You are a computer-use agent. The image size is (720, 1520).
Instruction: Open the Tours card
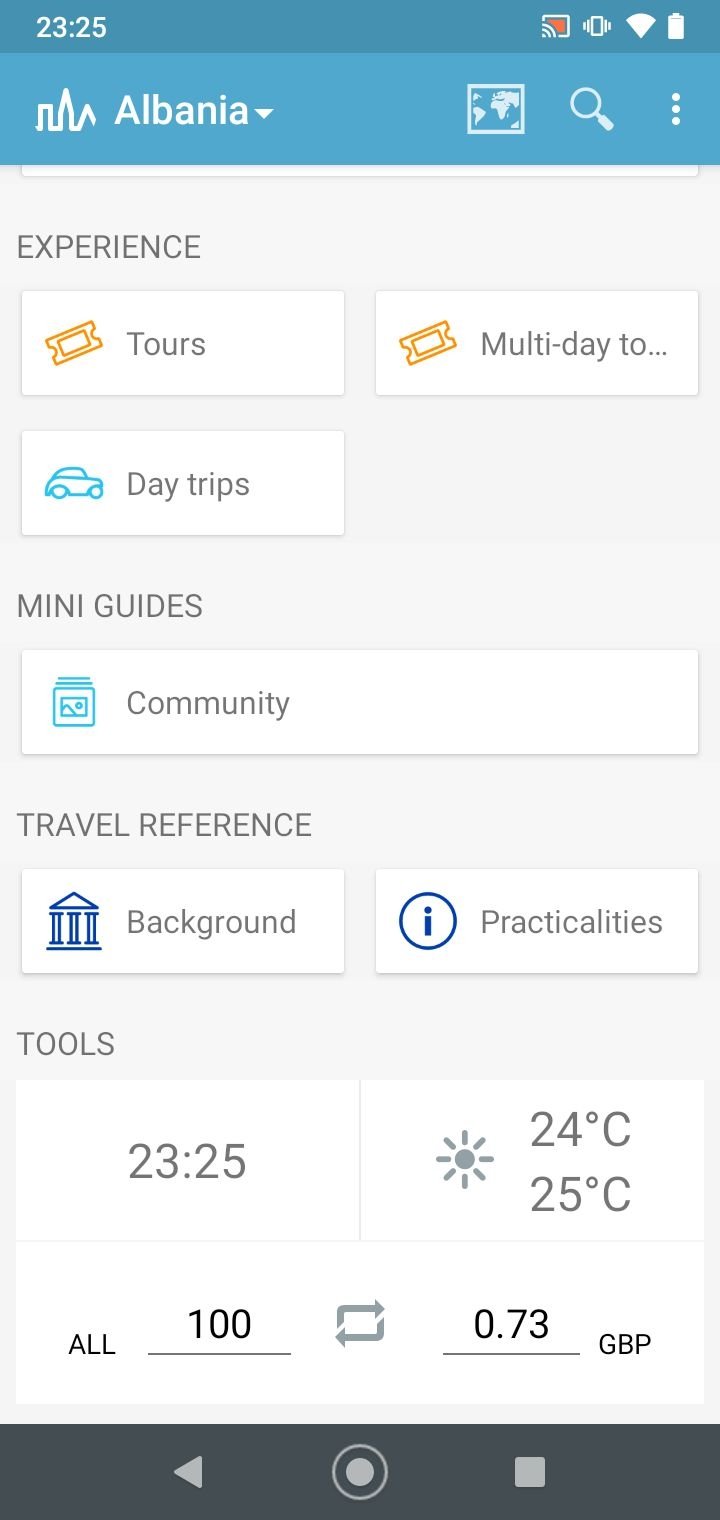(183, 343)
